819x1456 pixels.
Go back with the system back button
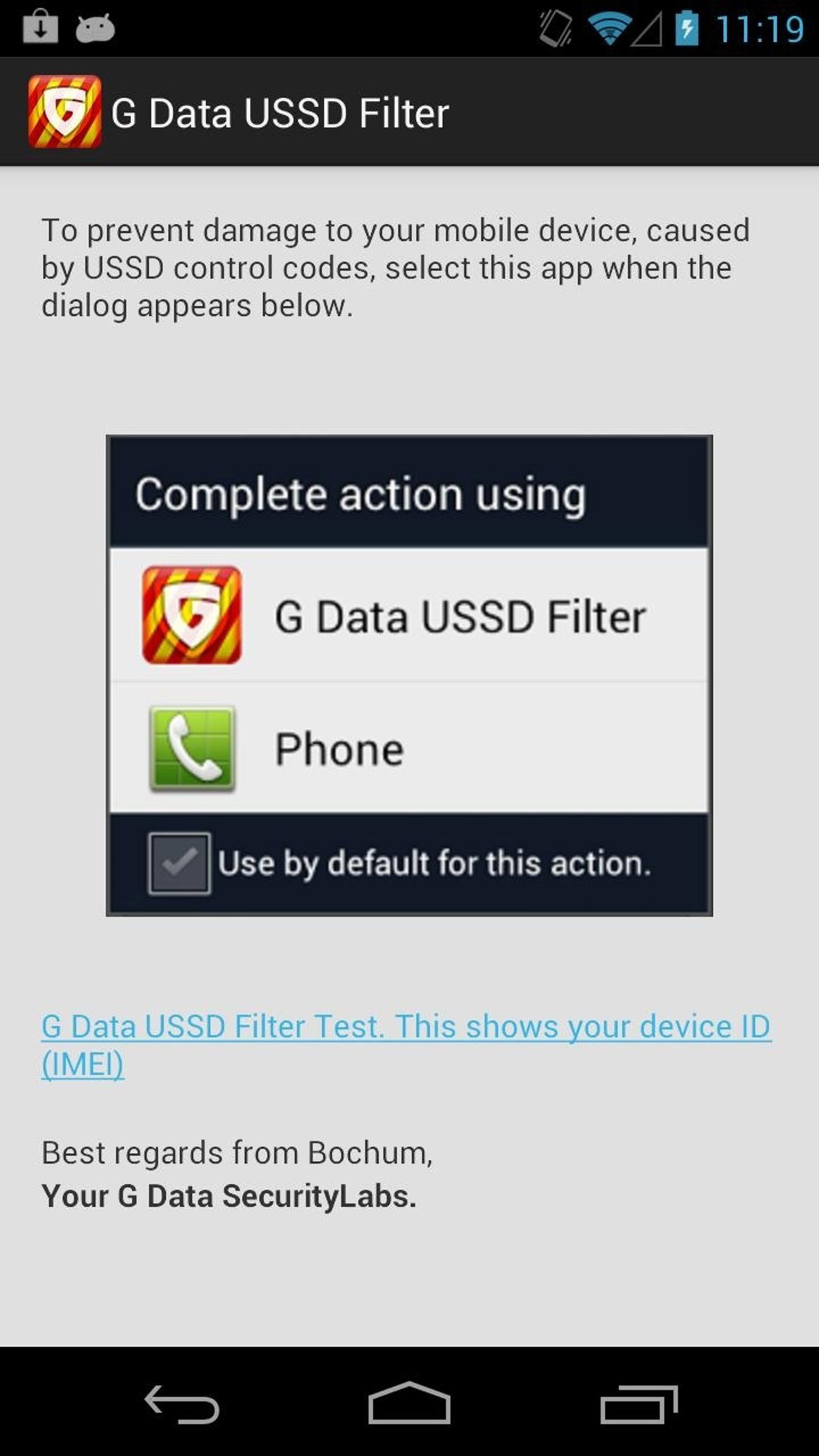click(182, 1403)
